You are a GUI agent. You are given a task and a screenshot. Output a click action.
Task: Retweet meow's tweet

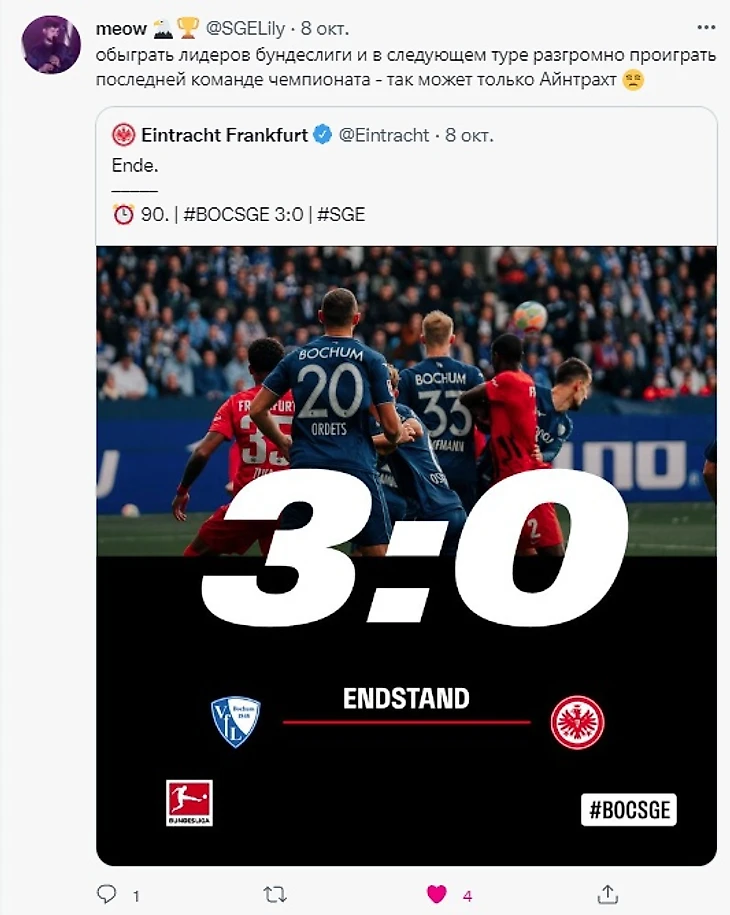click(x=273, y=893)
